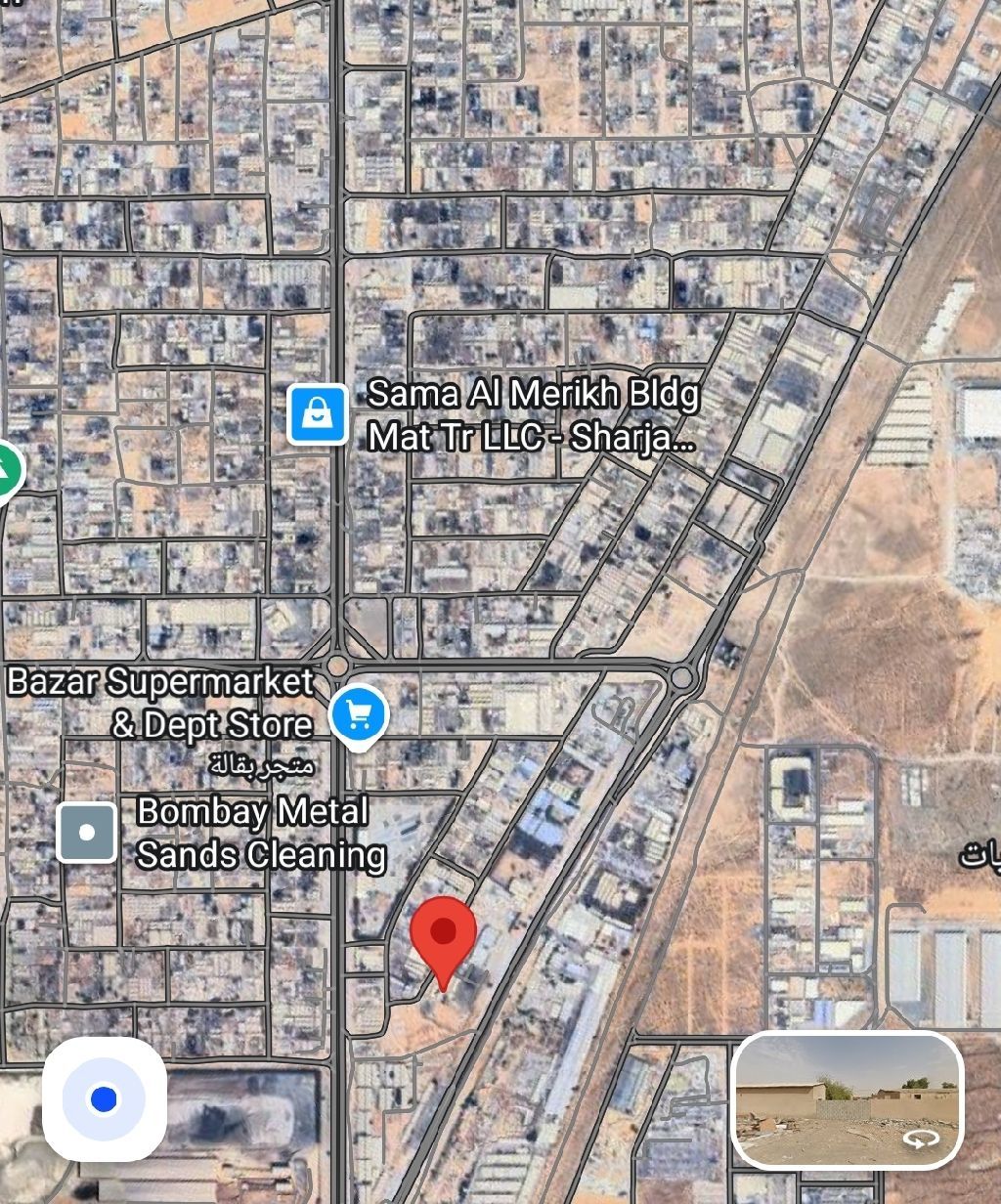
Task: Select the Bazar Supermarket cart marker
Action: [358, 716]
